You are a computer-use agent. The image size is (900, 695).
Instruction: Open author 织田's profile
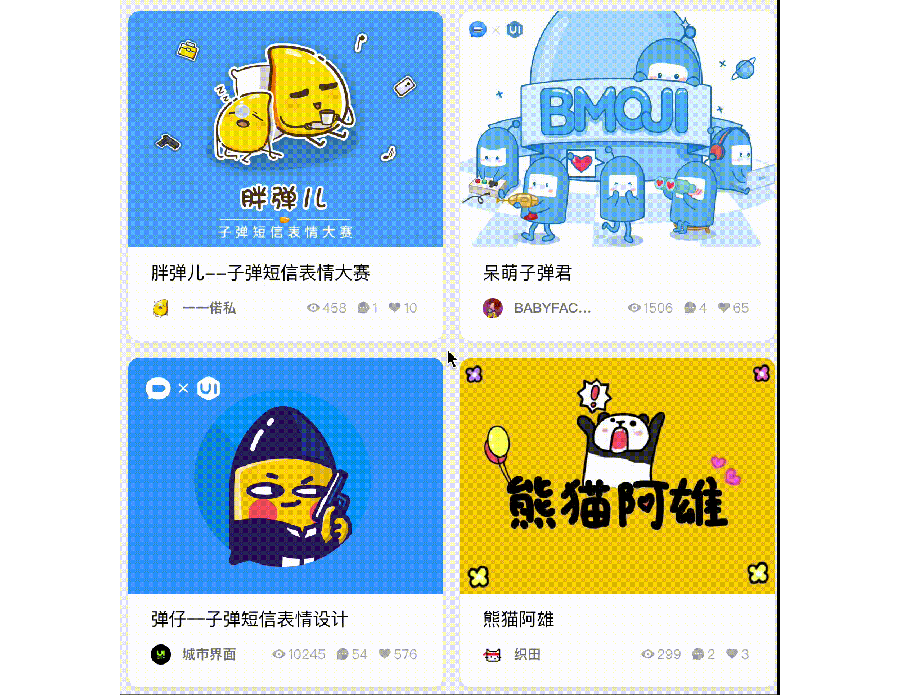527,654
